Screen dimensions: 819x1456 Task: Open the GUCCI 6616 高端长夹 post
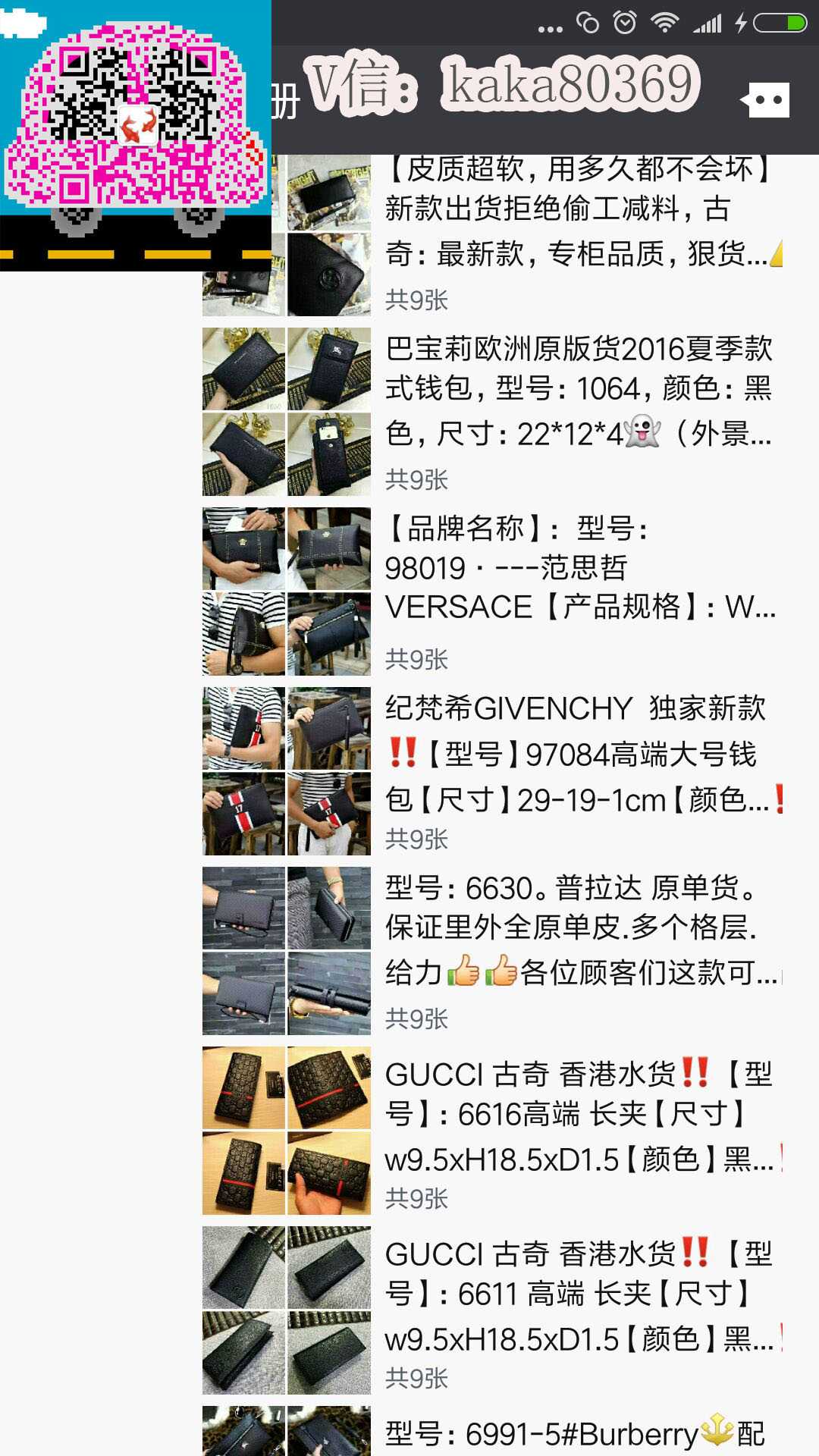(x=493, y=1131)
